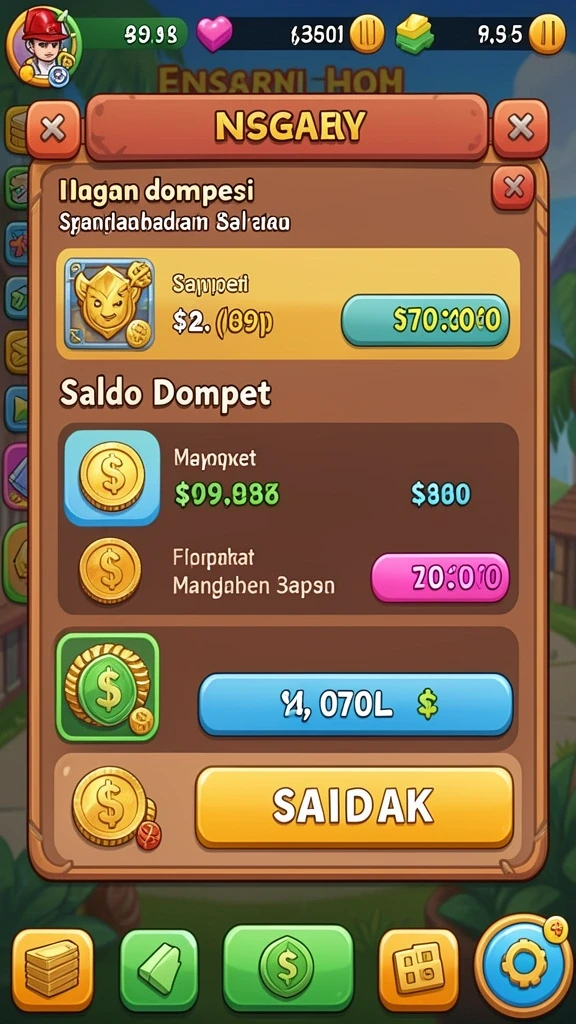
Task: Open the green gem tab in bottom bar
Action: pos(159,969)
